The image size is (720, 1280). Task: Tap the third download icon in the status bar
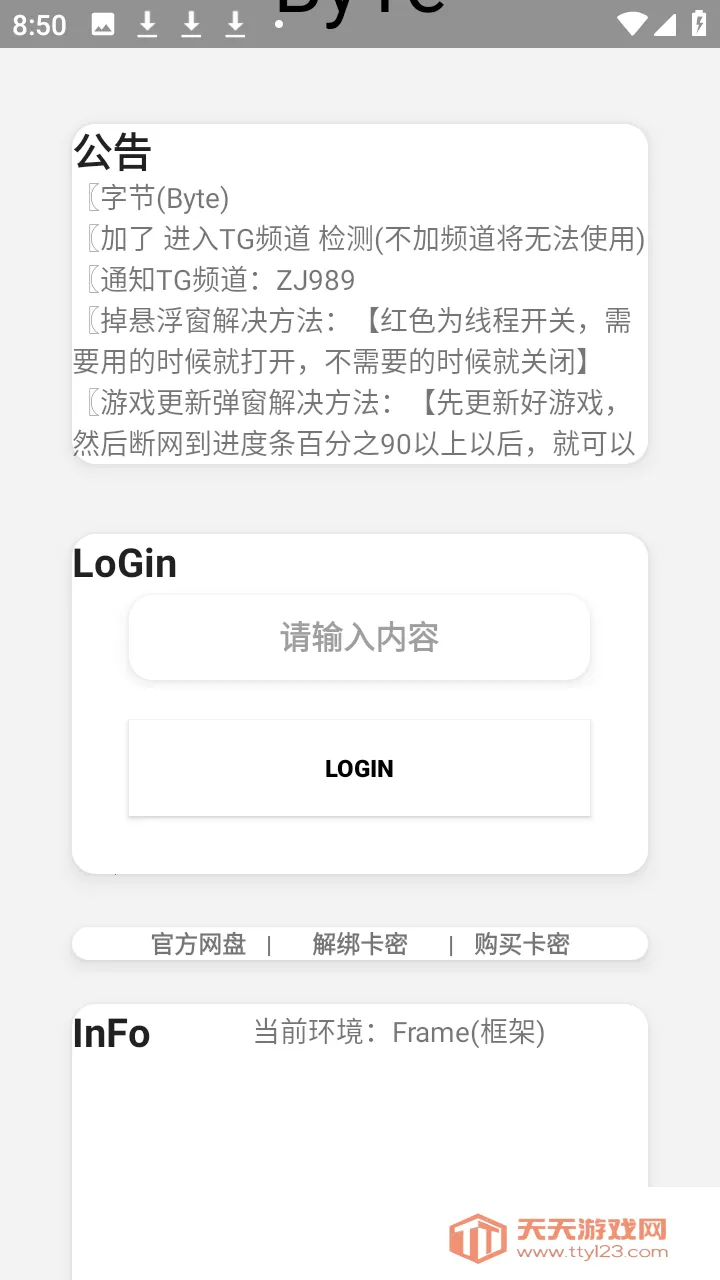pyautogui.click(x=236, y=25)
